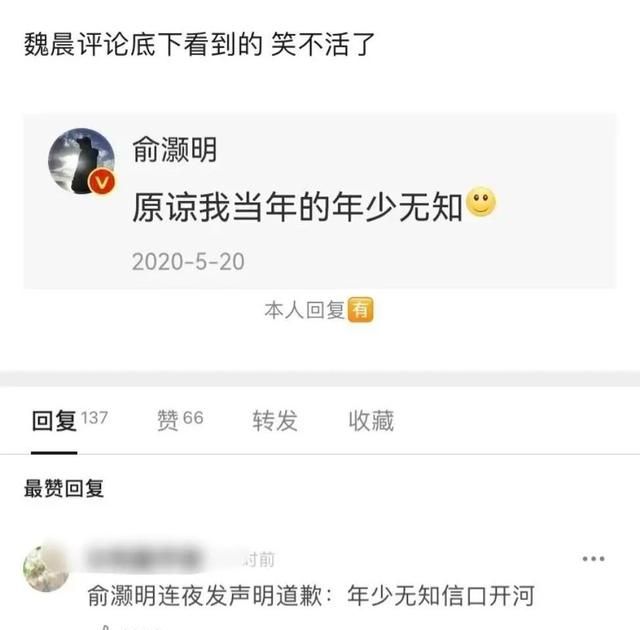The width and height of the screenshot is (640, 630).
Task: Open the overflow menu on the top reply
Action: point(593,559)
